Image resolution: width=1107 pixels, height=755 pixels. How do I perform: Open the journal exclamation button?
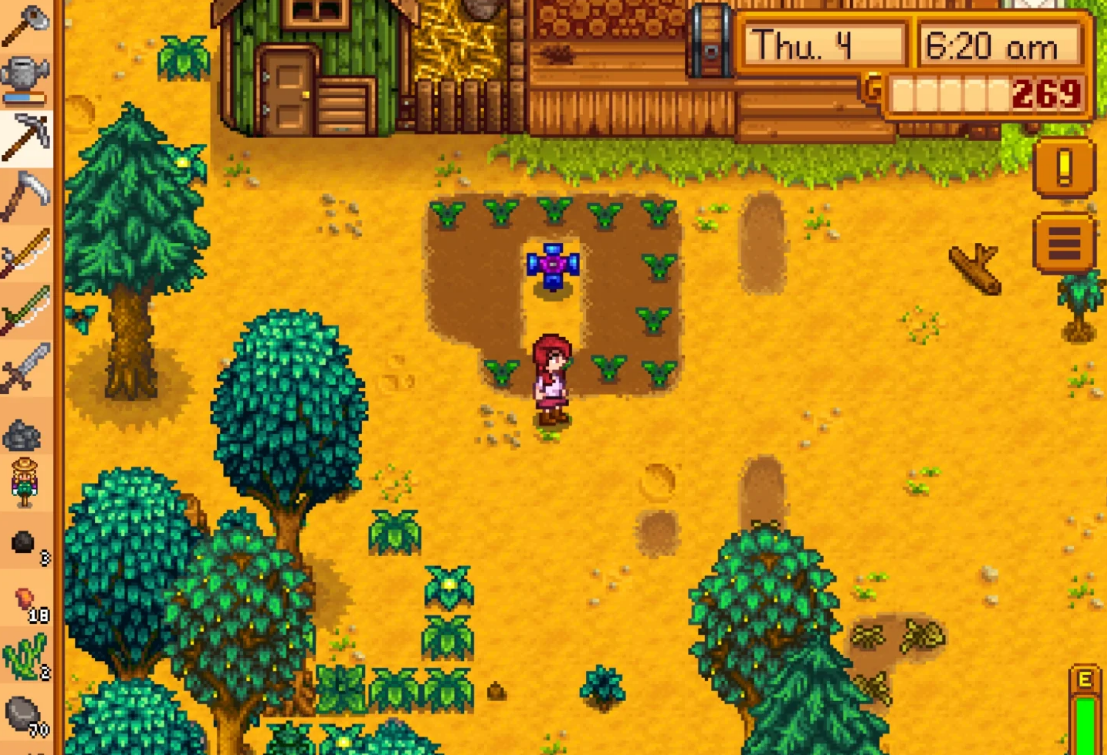1064,168
